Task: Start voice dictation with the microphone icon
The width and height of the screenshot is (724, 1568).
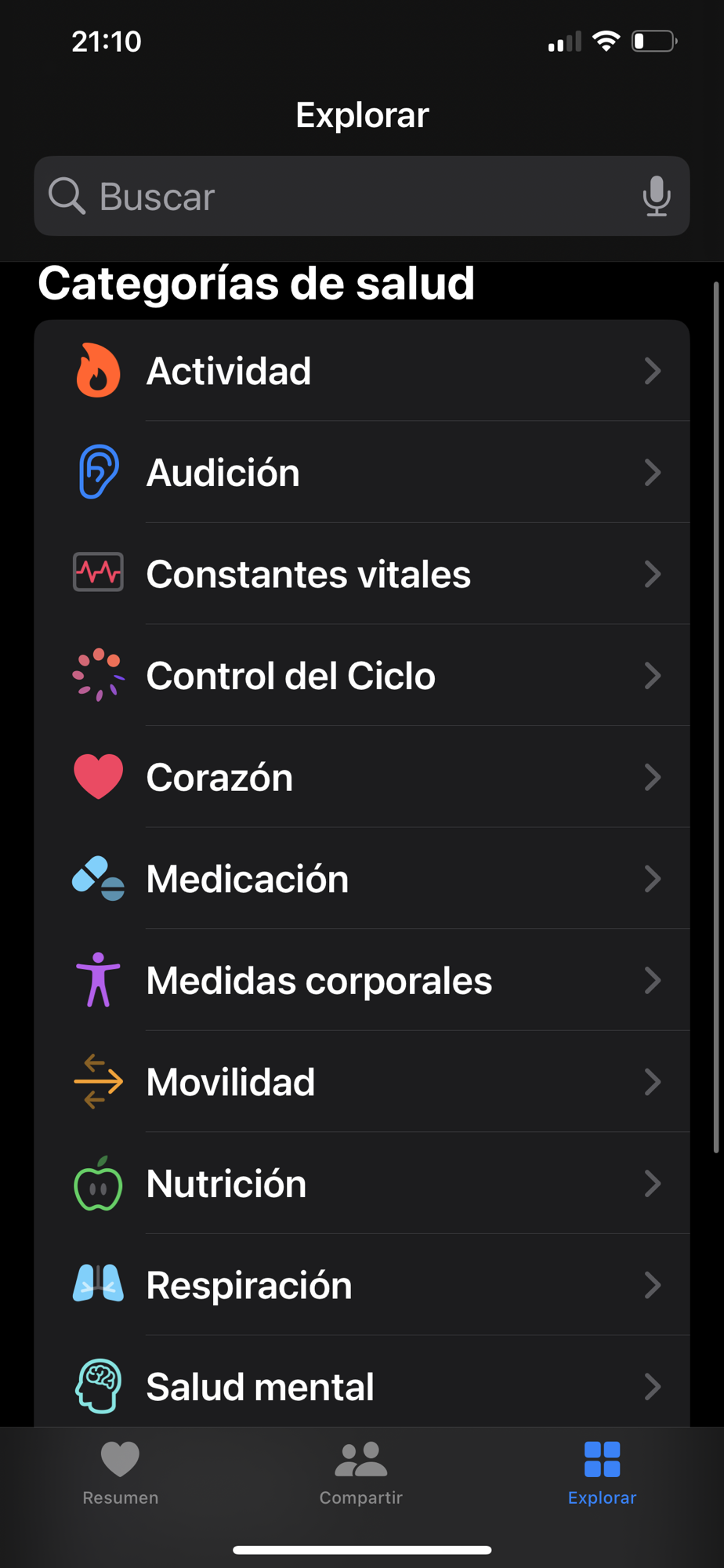Action: pos(657,196)
